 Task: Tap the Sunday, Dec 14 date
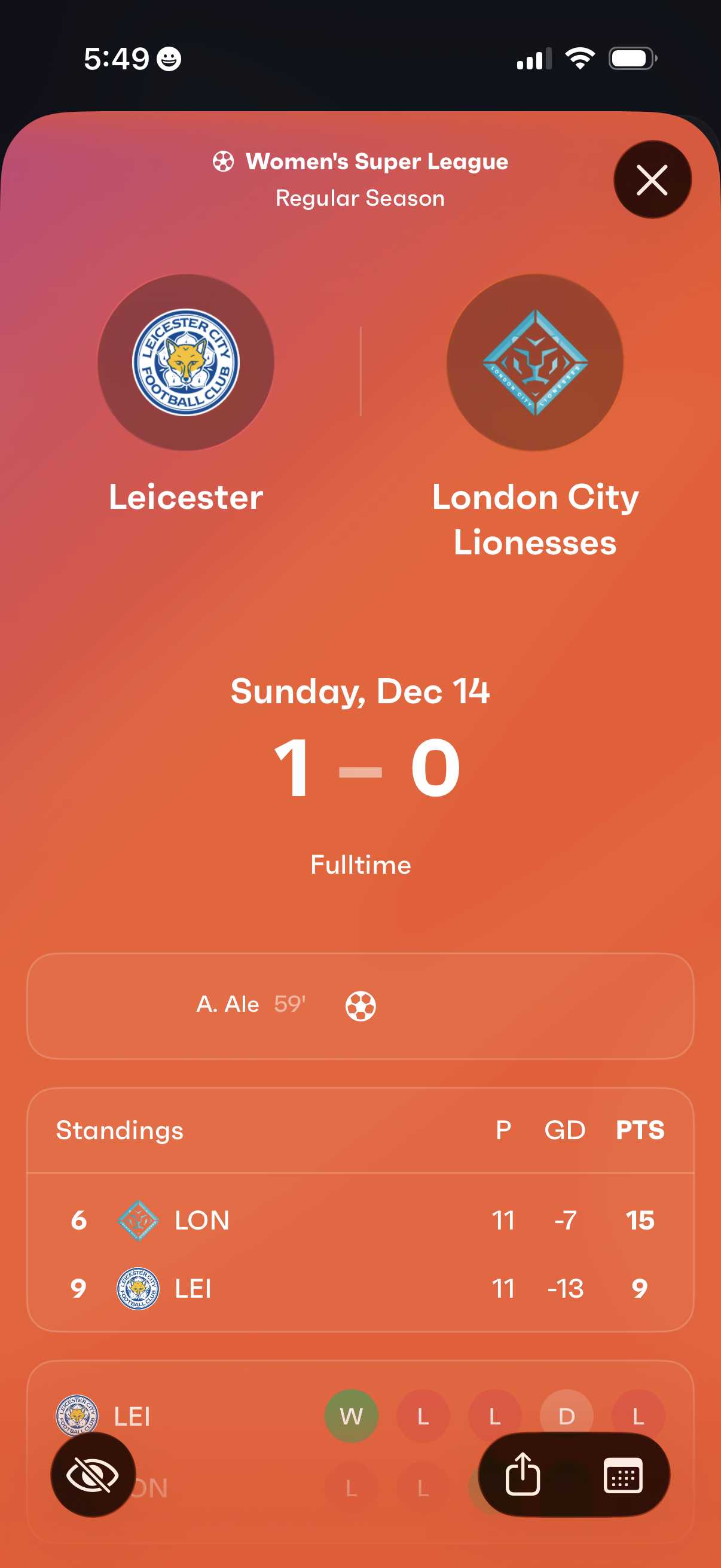[360, 691]
